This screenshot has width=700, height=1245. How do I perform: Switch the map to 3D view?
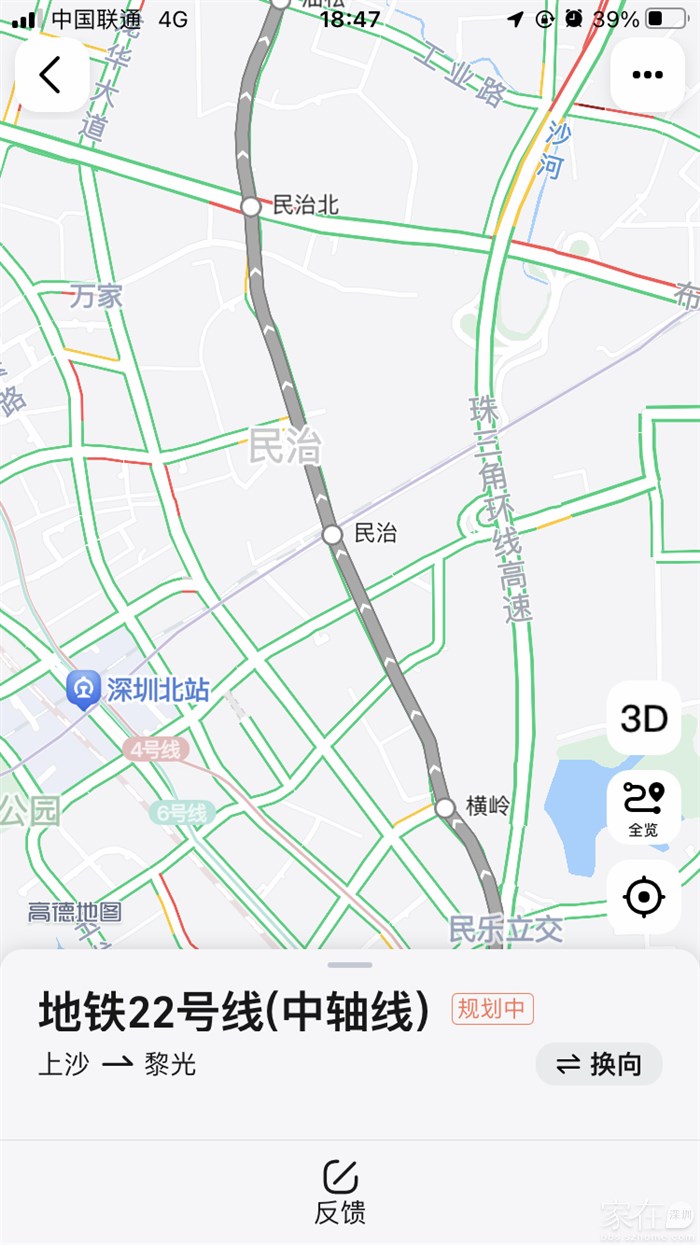click(643, 718)
